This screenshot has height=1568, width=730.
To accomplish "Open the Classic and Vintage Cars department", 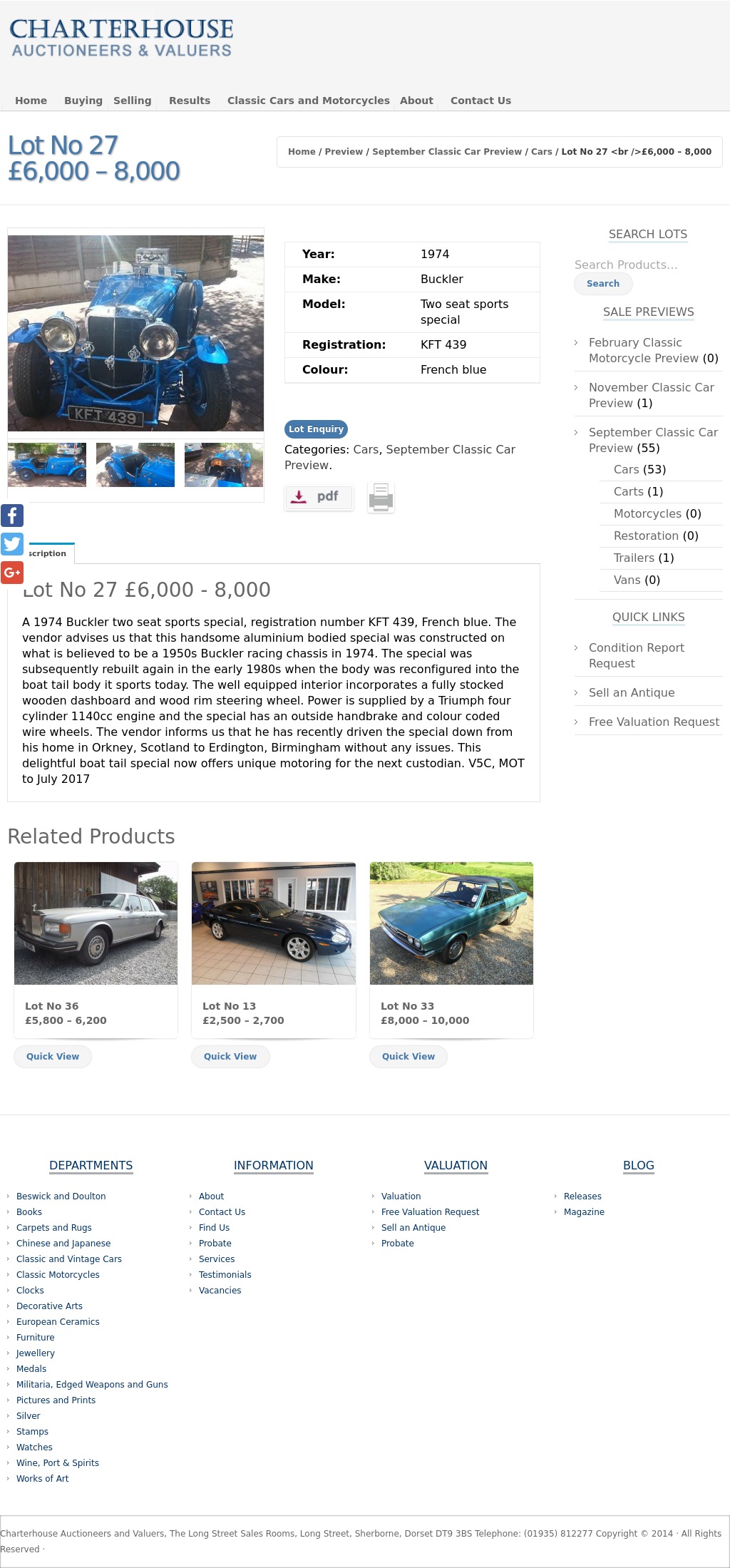I will point(68,1259).
